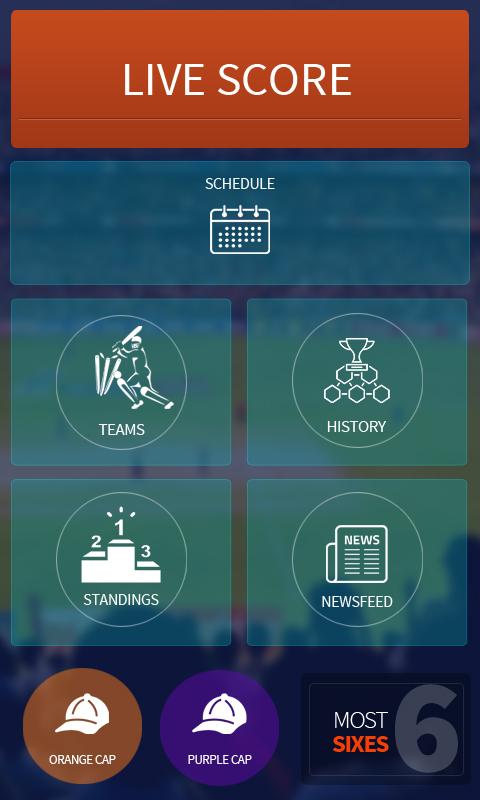Screen dimensions: 480x800
Task: Open the Newsfeed tile
Action: pyautogui.click(x=357, y=562)
